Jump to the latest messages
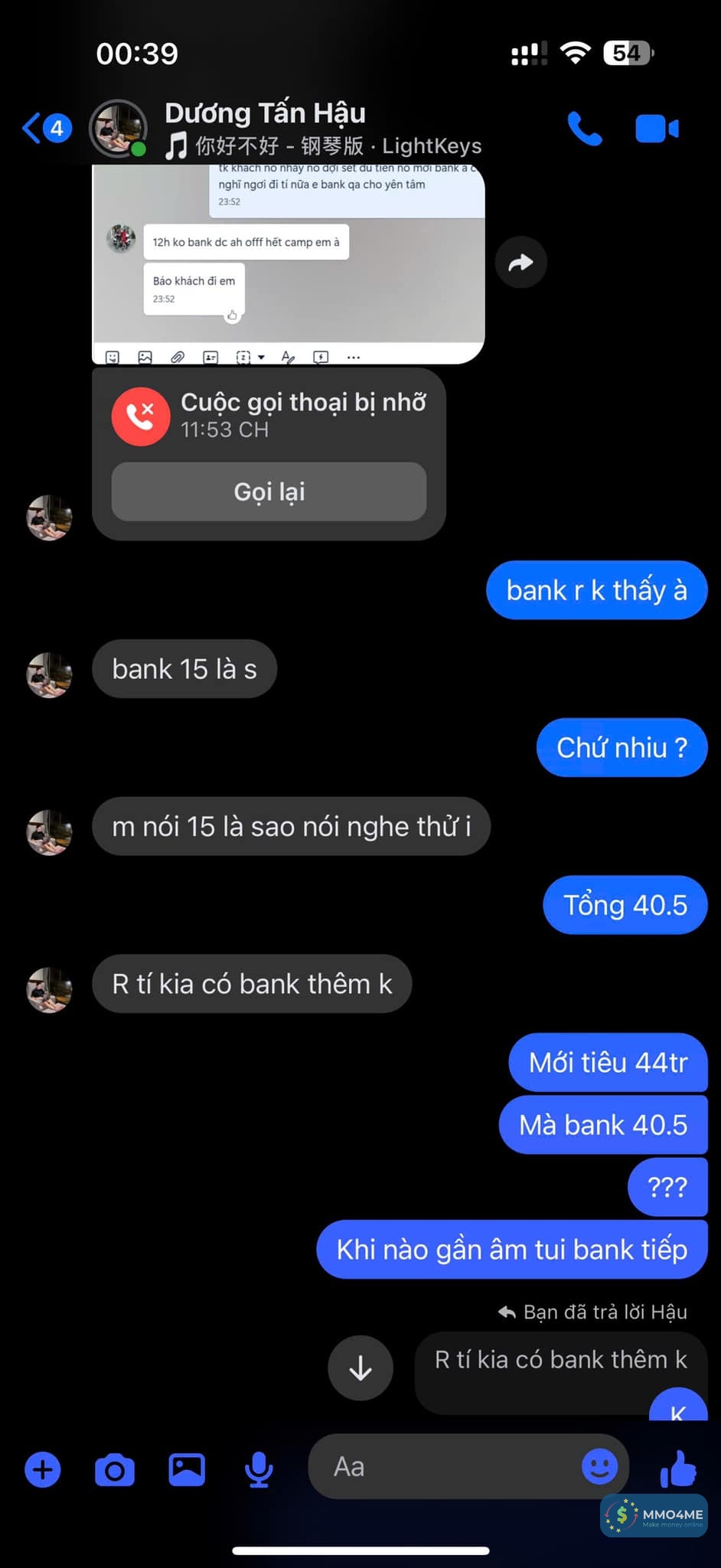 [360, 1368]
